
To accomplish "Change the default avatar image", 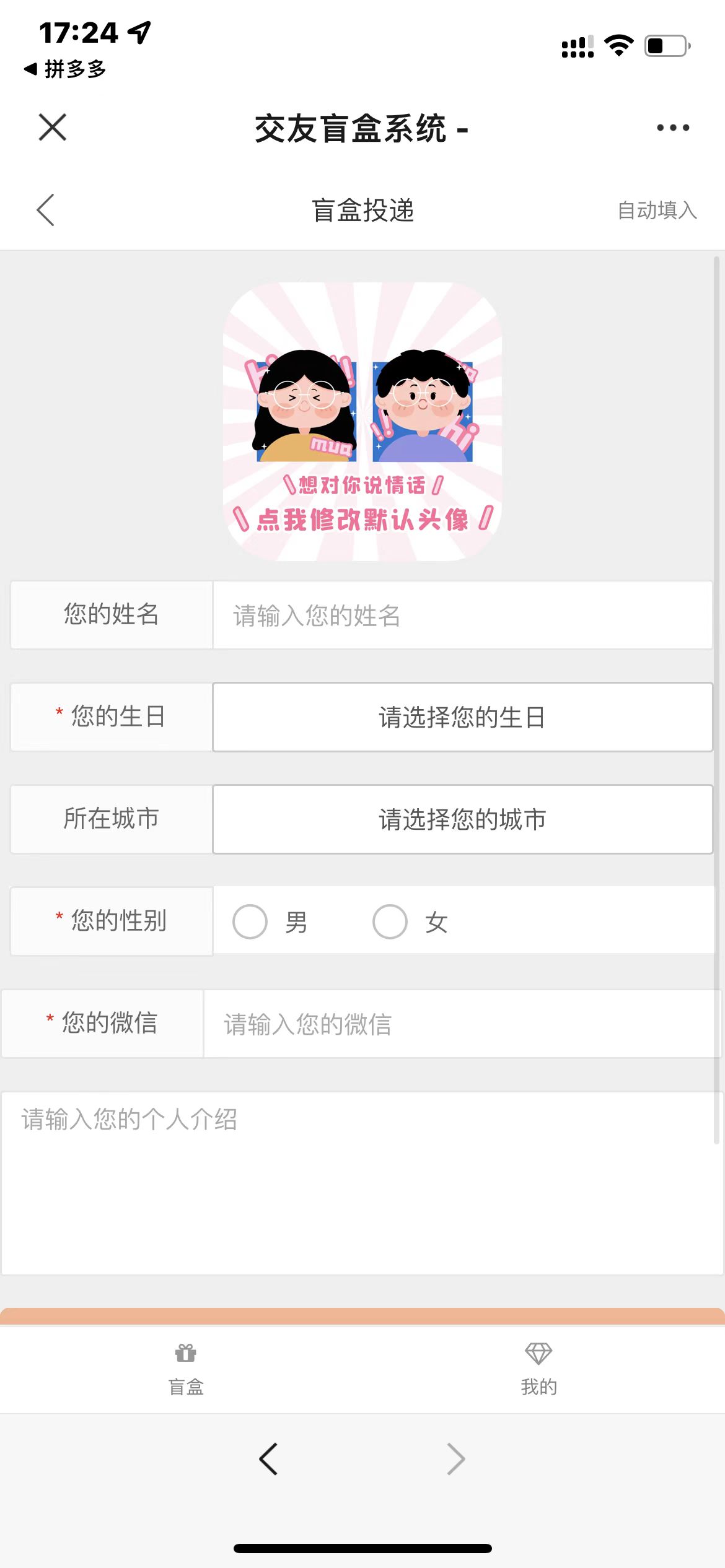I will point(362,422).
